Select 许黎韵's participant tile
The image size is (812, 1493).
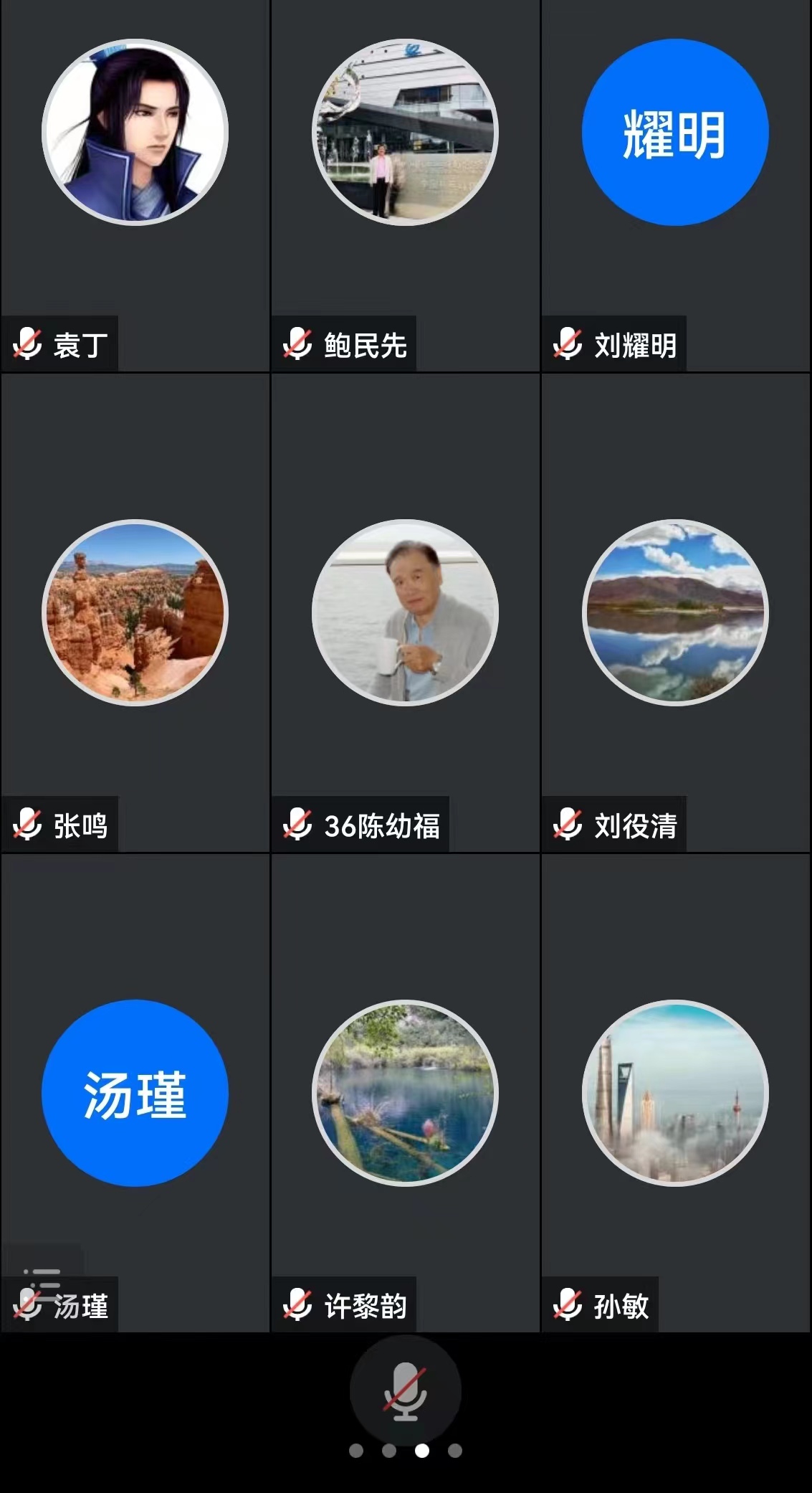click(x=405, y=1092)
